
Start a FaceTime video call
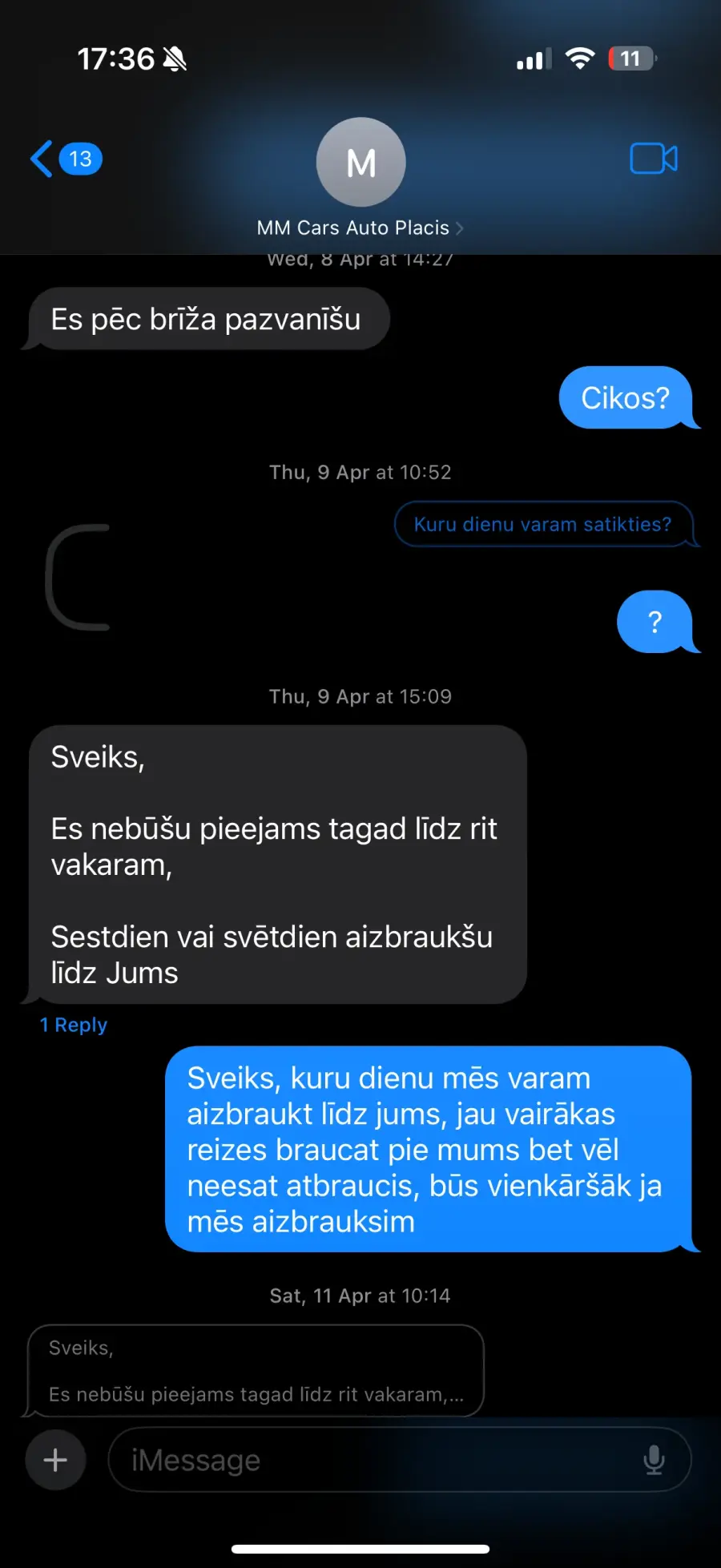(654, 159)
